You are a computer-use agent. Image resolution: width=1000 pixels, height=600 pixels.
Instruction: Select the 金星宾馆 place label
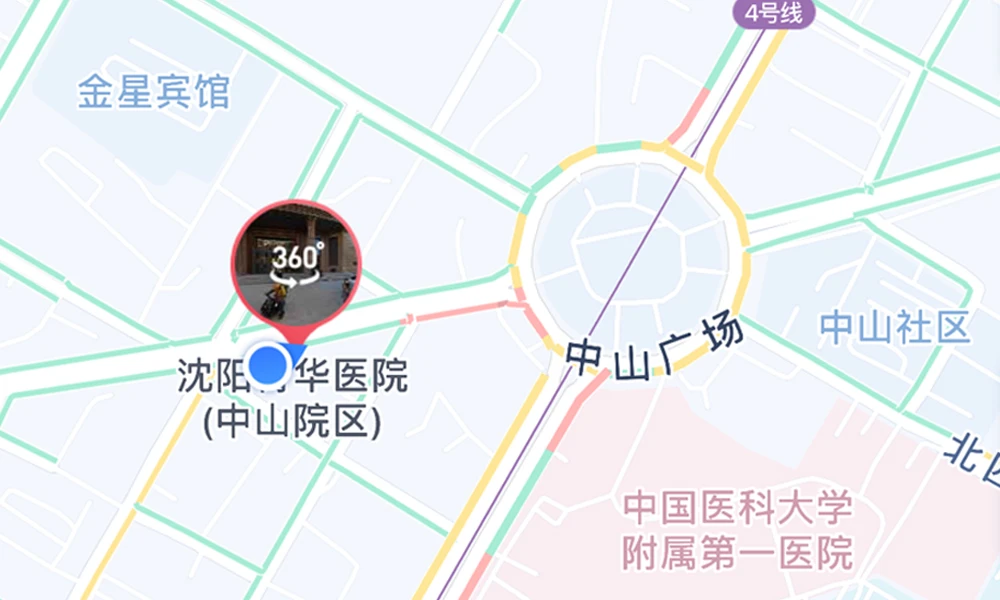pos(154,92)
